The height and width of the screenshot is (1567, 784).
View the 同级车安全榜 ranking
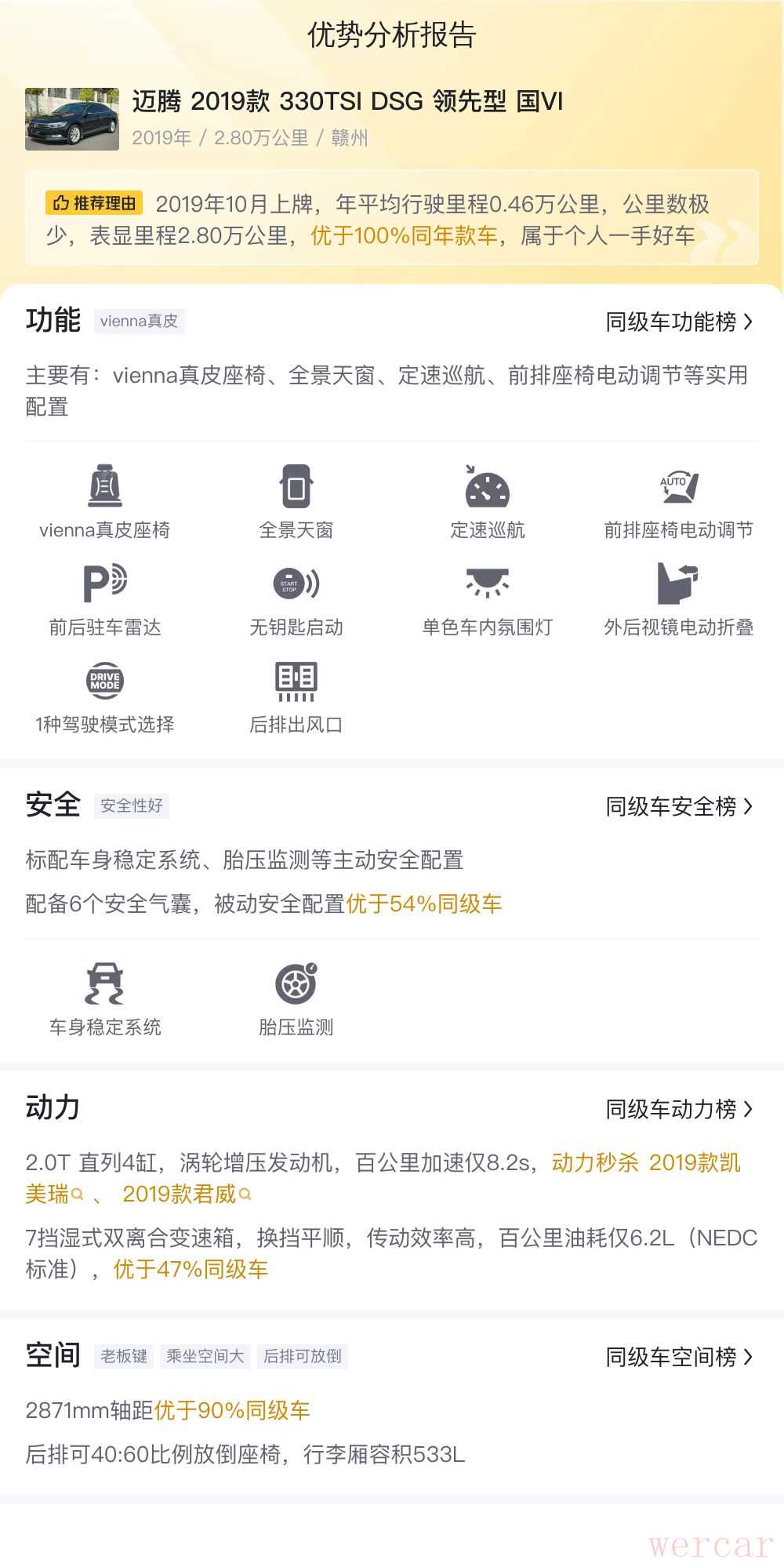[x=678, y=806]
